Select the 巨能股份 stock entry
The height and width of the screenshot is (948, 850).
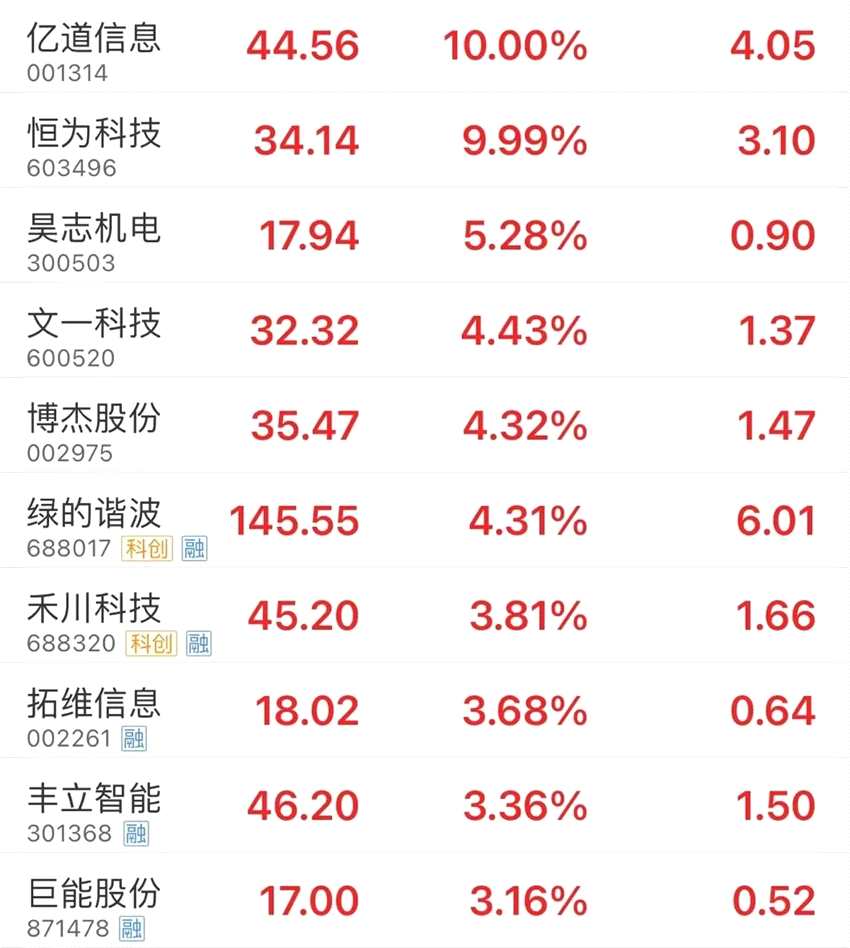point(94,893)
